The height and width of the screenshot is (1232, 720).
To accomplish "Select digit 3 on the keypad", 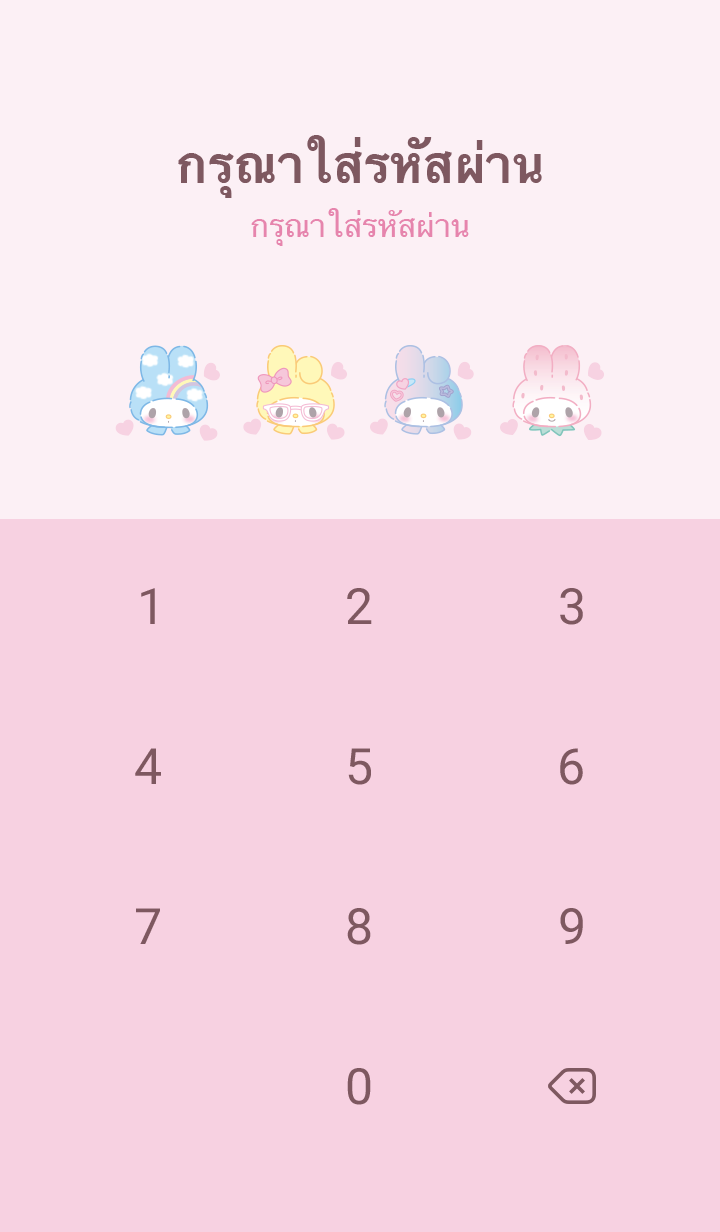I will coord(571,607).
